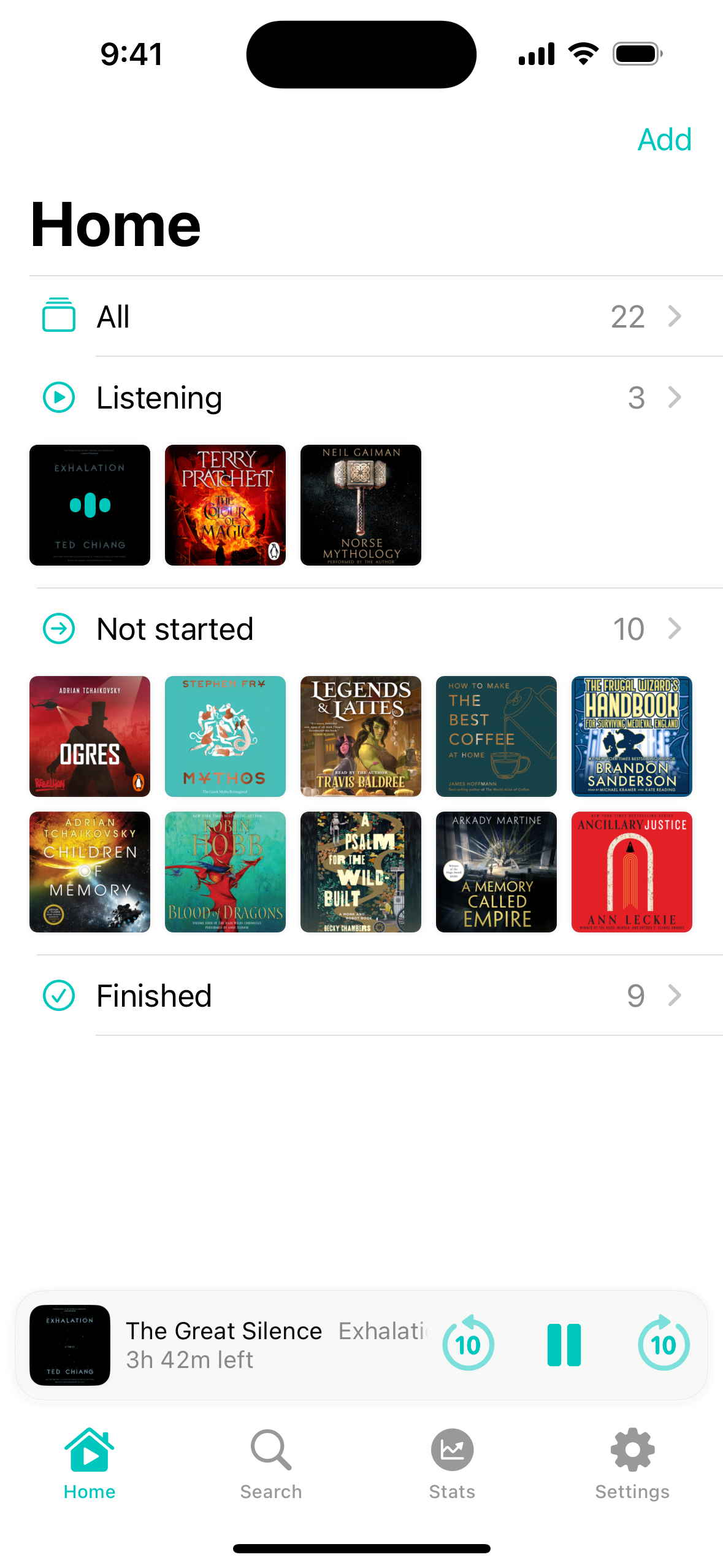This screenshot has height=1568, width=723.
Task: Open the Mythos audiobook by Stephen Fry
Action: [225, 736]
